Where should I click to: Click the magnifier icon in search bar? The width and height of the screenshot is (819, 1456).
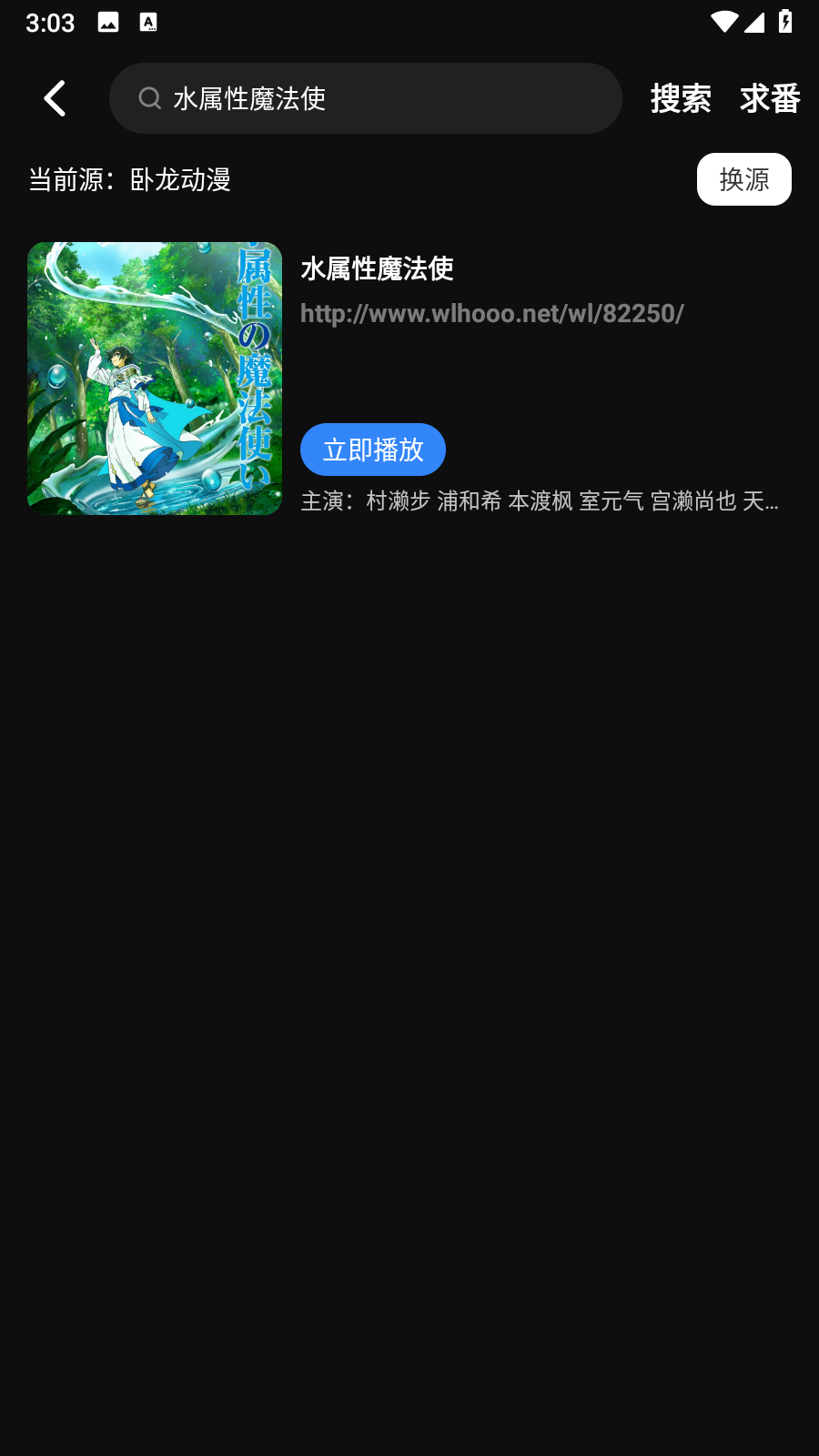click(x=149, y=98)
